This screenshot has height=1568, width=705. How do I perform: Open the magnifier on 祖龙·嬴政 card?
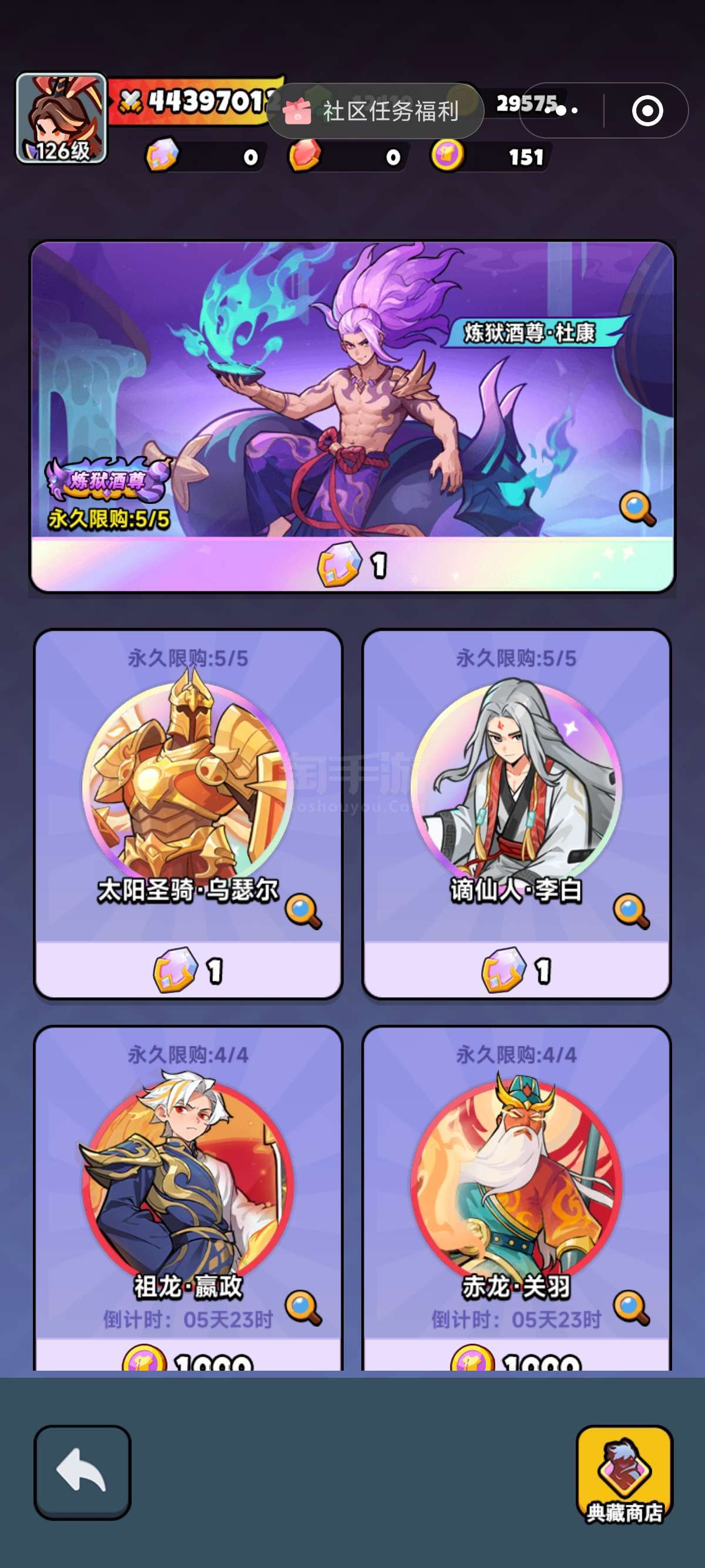click(x=304, y=1307)
